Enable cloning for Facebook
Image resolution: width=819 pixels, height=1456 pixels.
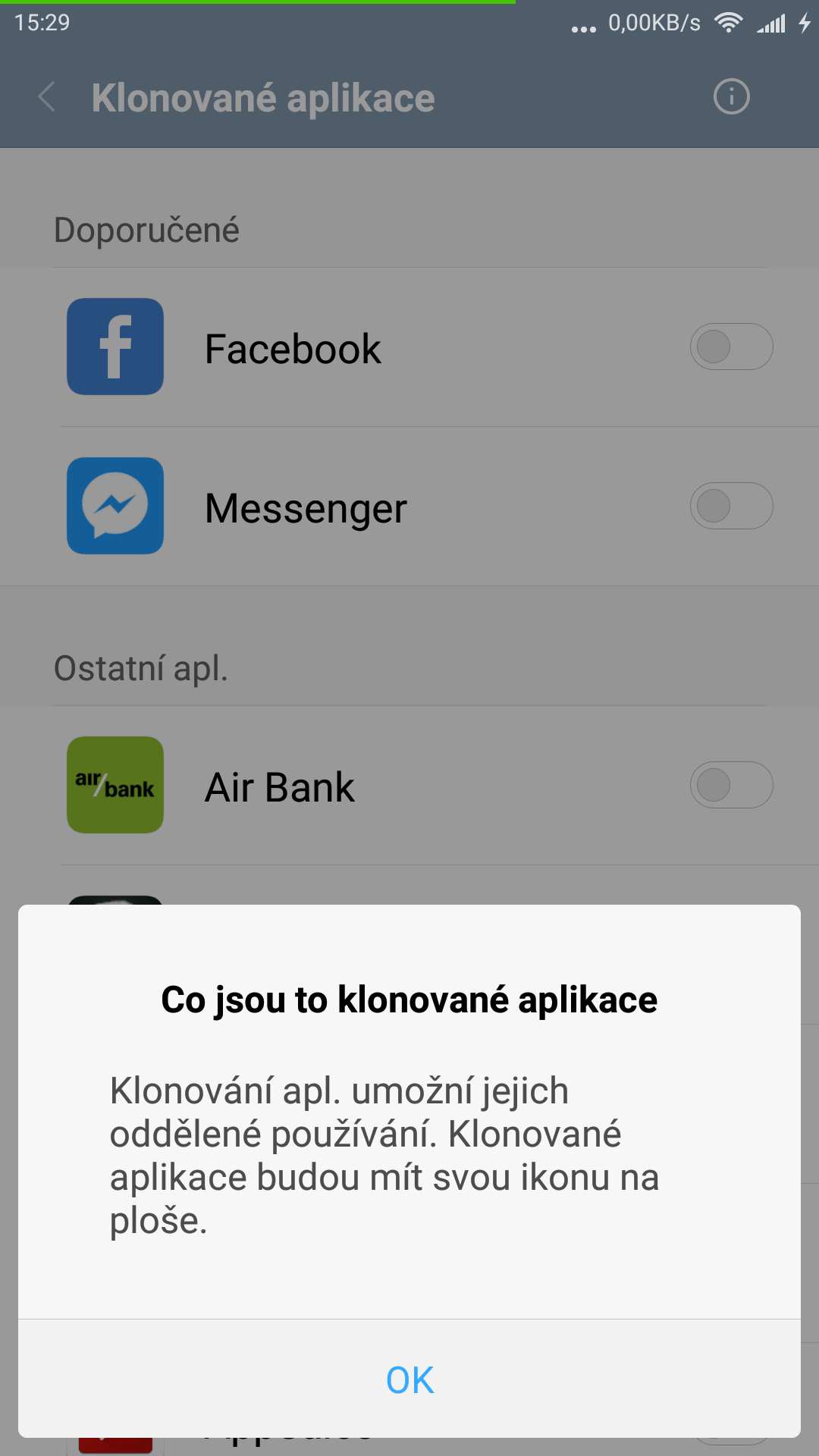(x=730, y=347)
